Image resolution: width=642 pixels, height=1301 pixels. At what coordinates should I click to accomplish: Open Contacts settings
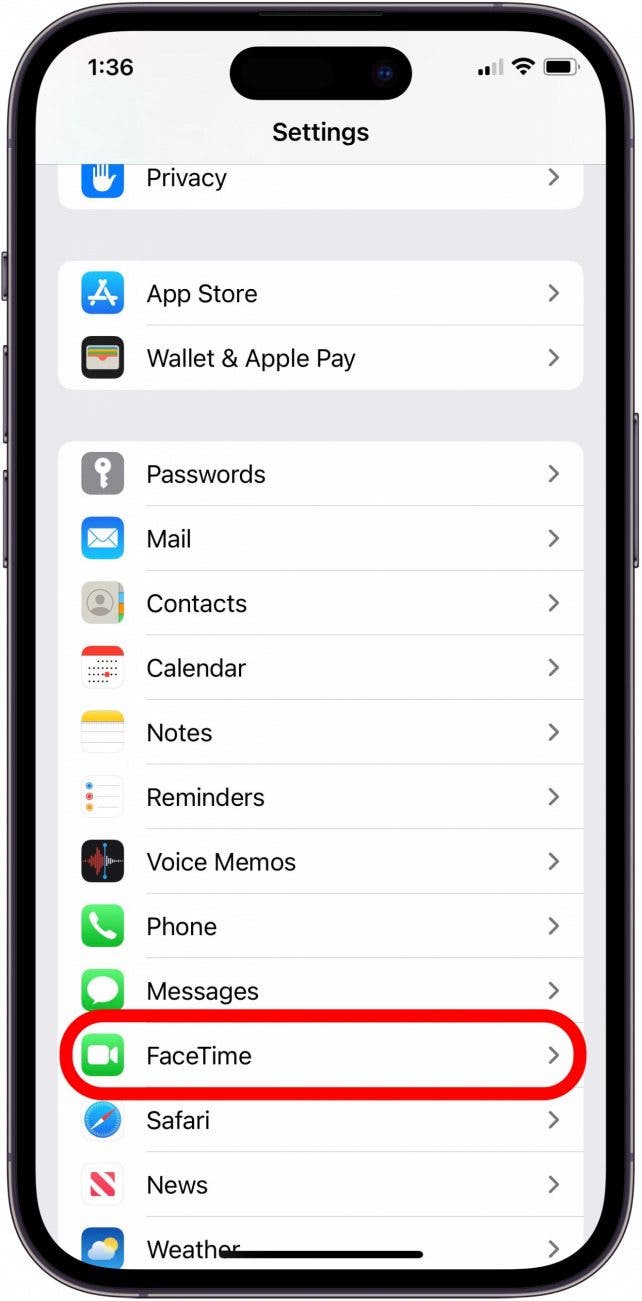click(320, 603)
